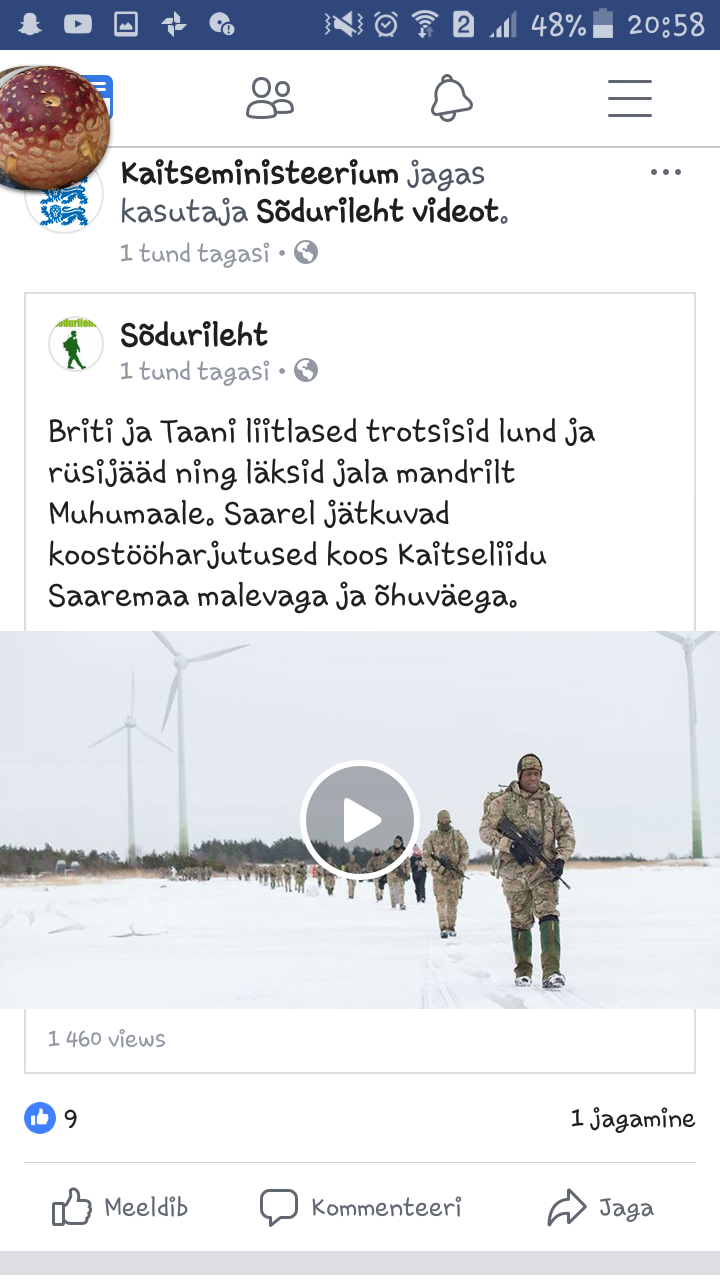This screenshot has height=1280, width=720.
Task: Open the hamburger menu tab
Action: [630, 99]
